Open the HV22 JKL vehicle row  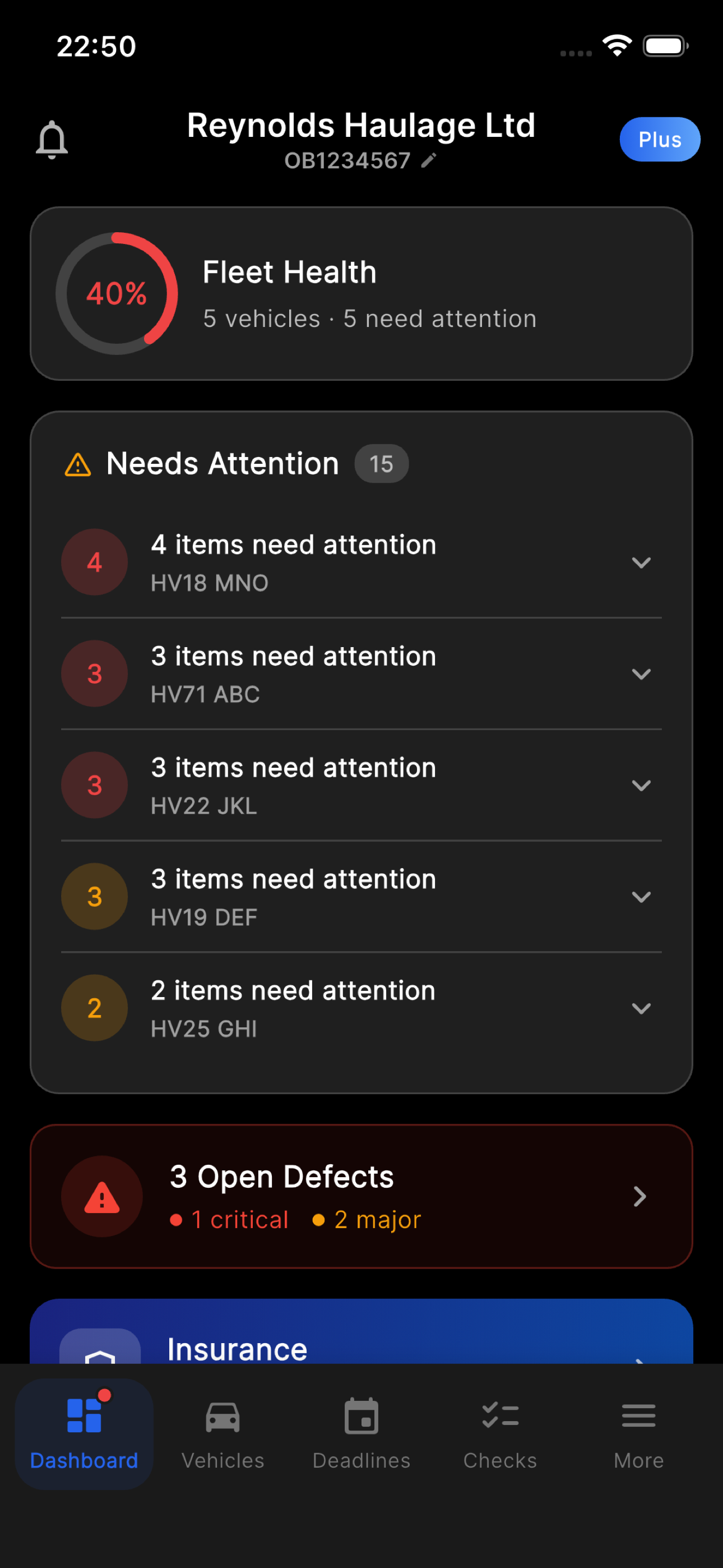click(x=361, y=785)
